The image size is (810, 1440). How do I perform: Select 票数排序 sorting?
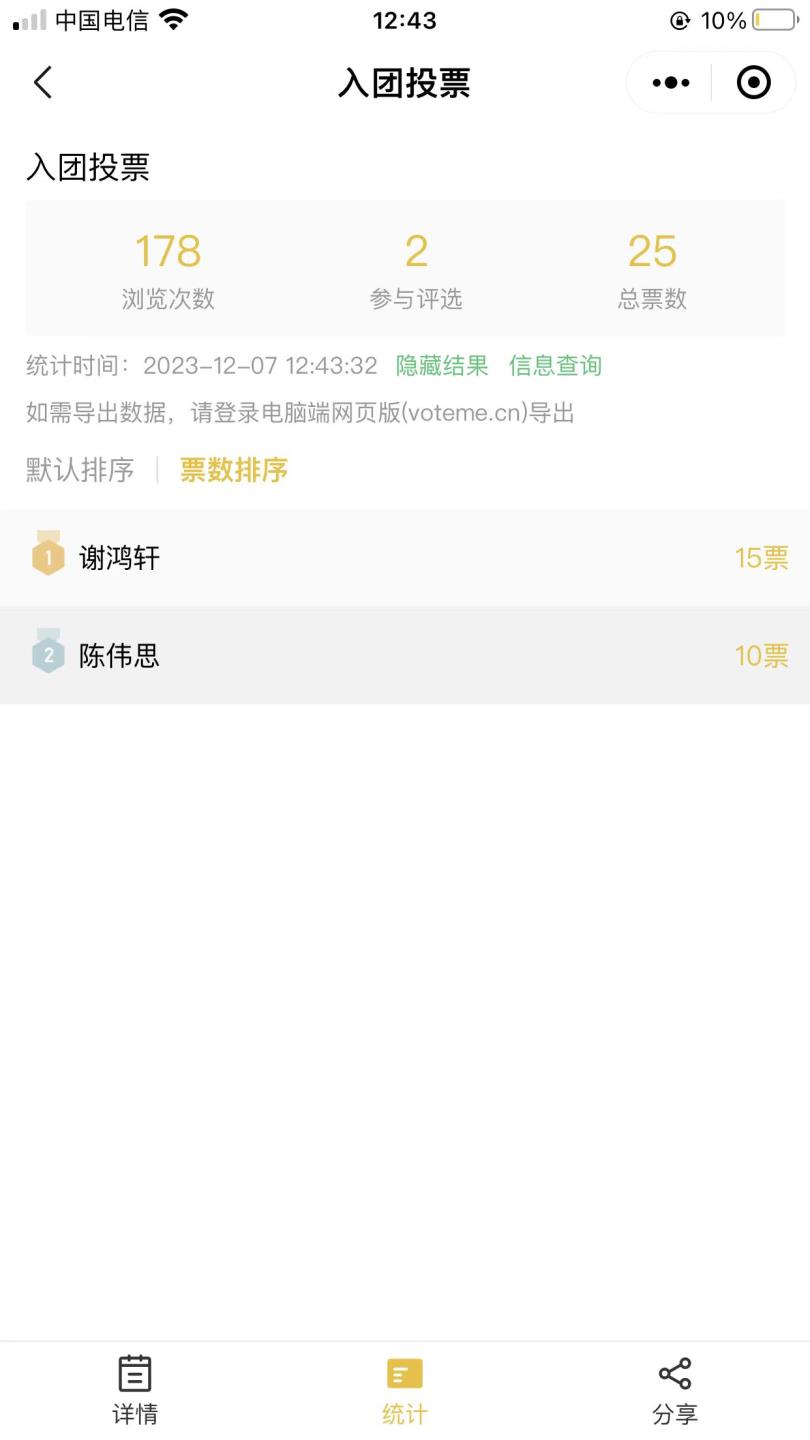[234, 470]
